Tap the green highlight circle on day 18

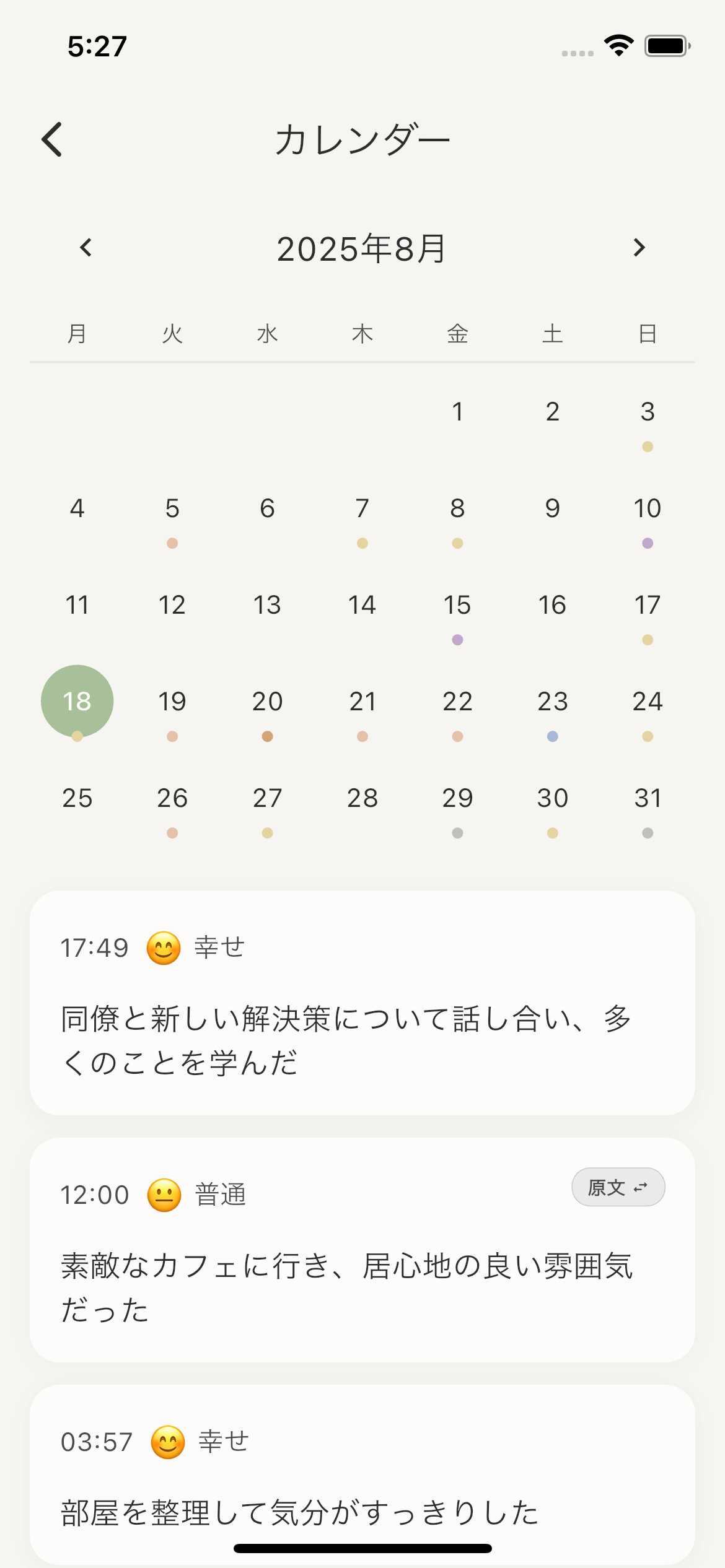tap(76, 701)
